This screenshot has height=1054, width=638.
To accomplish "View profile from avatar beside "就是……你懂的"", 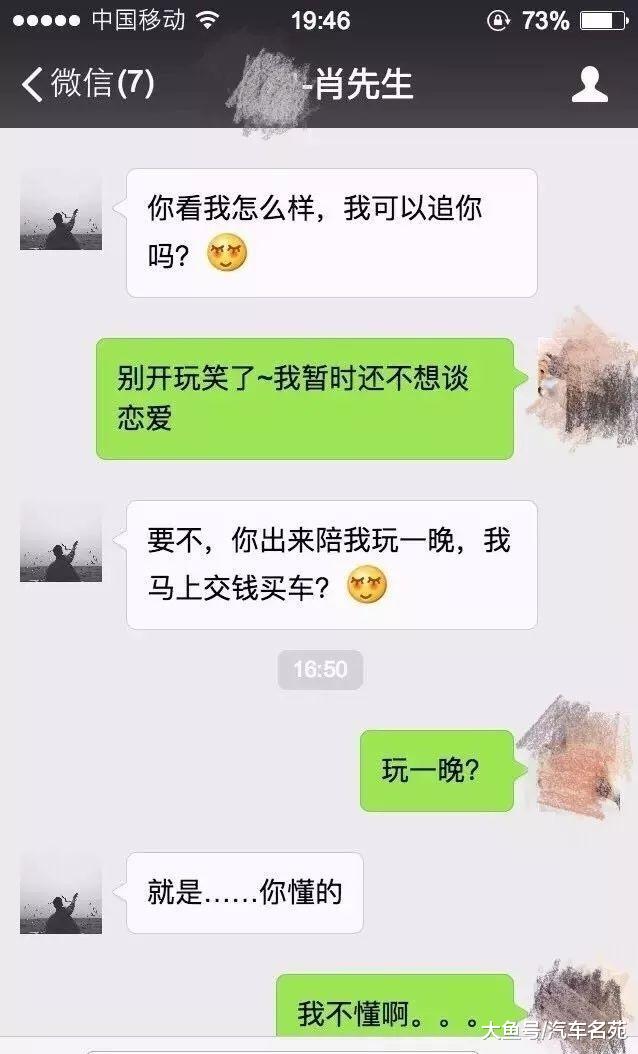I will (61, 893).
